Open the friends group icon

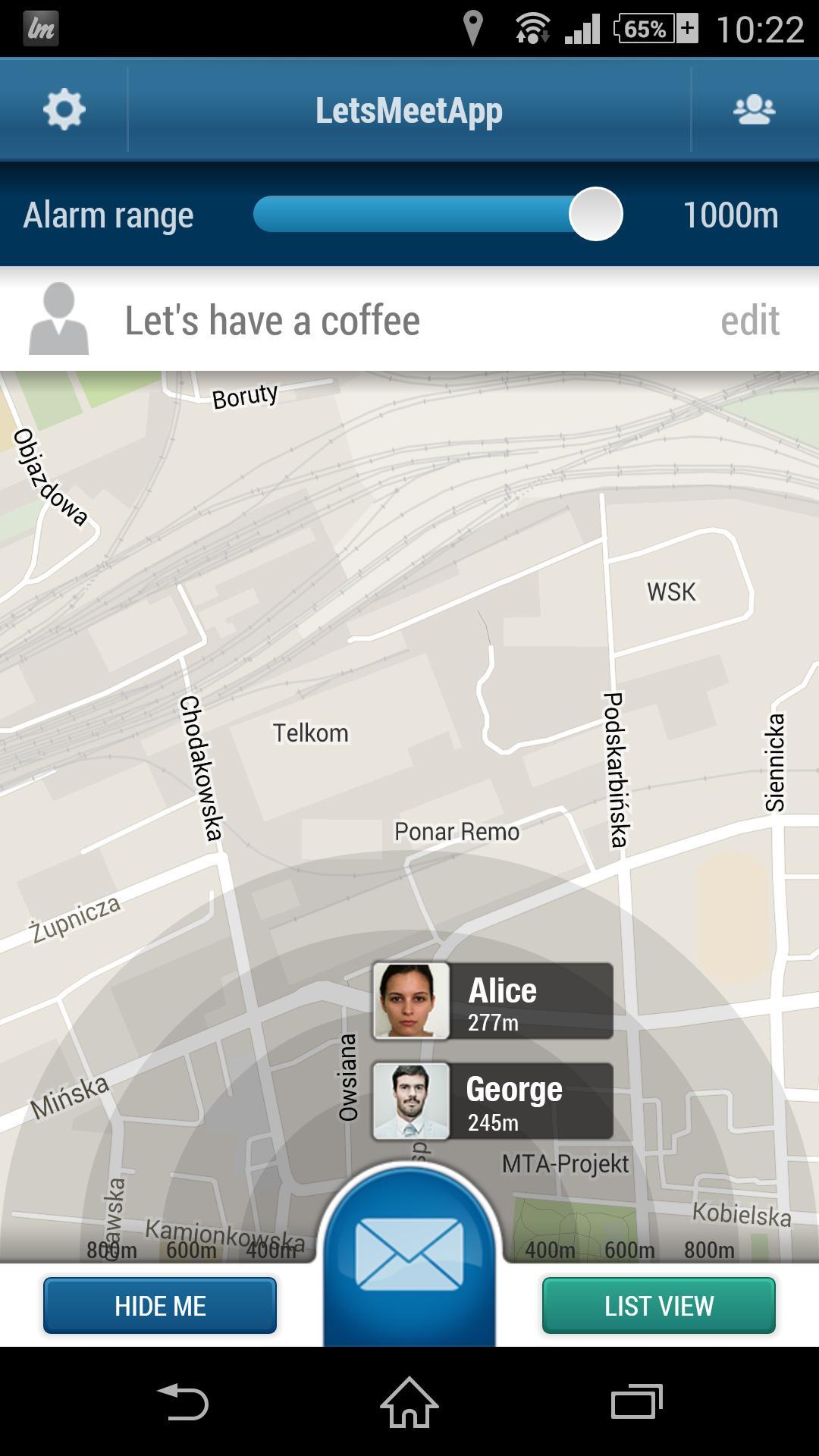[754, 109]
